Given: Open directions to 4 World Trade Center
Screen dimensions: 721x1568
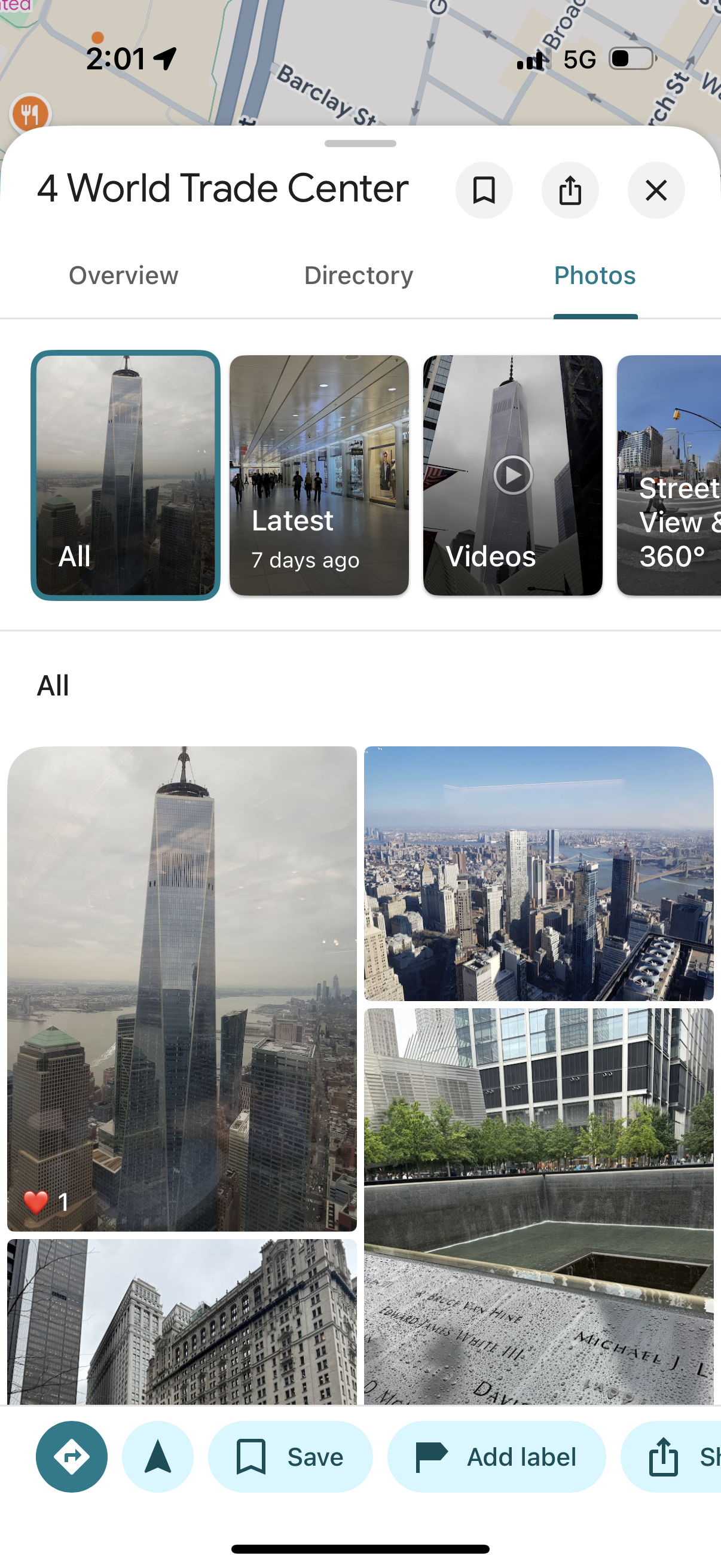Looking at the screenshot, I should [x=71, y=1457].
